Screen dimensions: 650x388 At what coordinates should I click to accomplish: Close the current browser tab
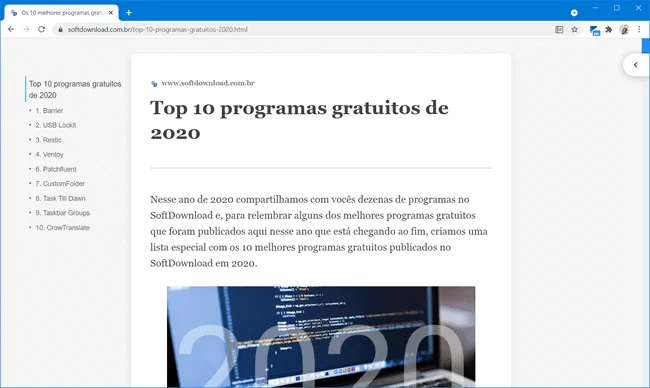pyautogui.click(x=111, y=13)
